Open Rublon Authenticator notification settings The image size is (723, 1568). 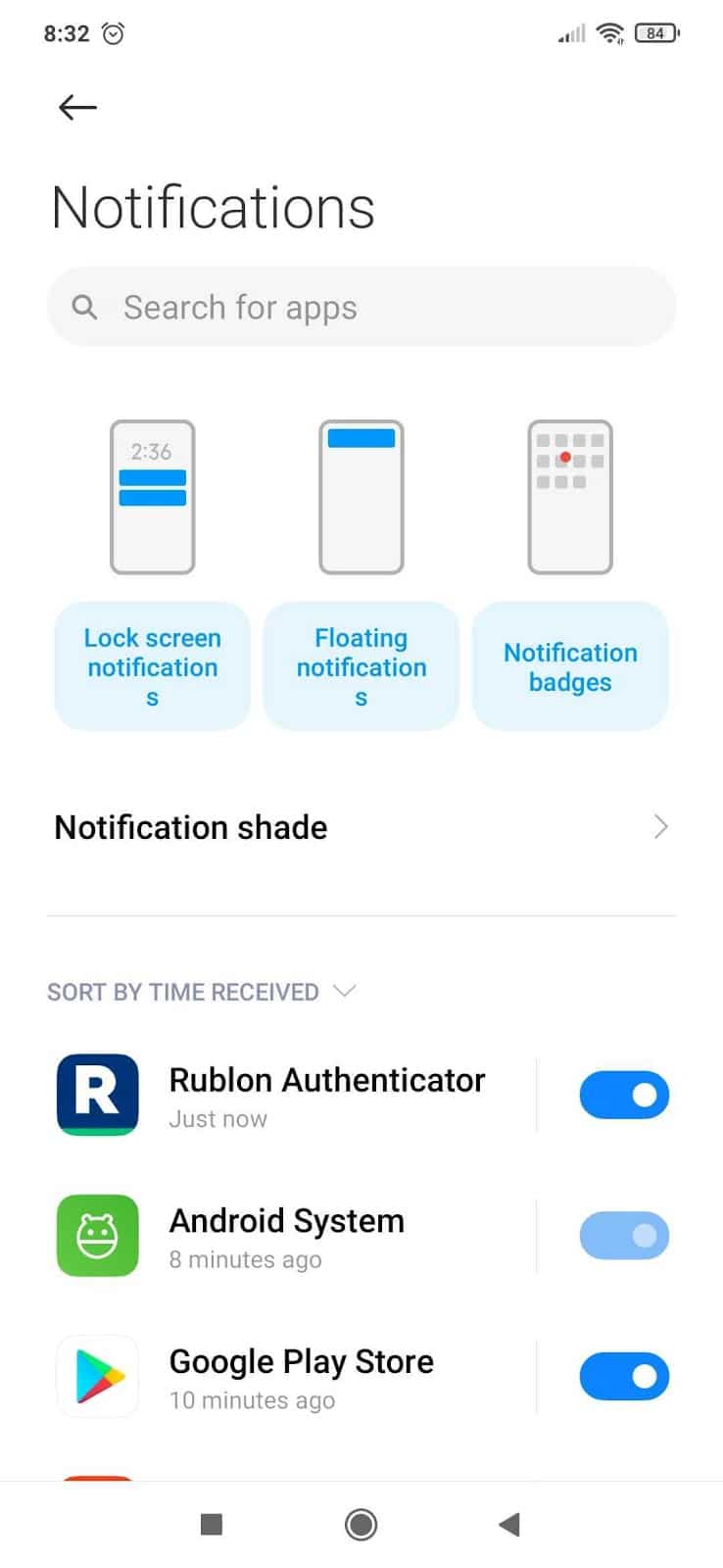[x=294, y=1096]
